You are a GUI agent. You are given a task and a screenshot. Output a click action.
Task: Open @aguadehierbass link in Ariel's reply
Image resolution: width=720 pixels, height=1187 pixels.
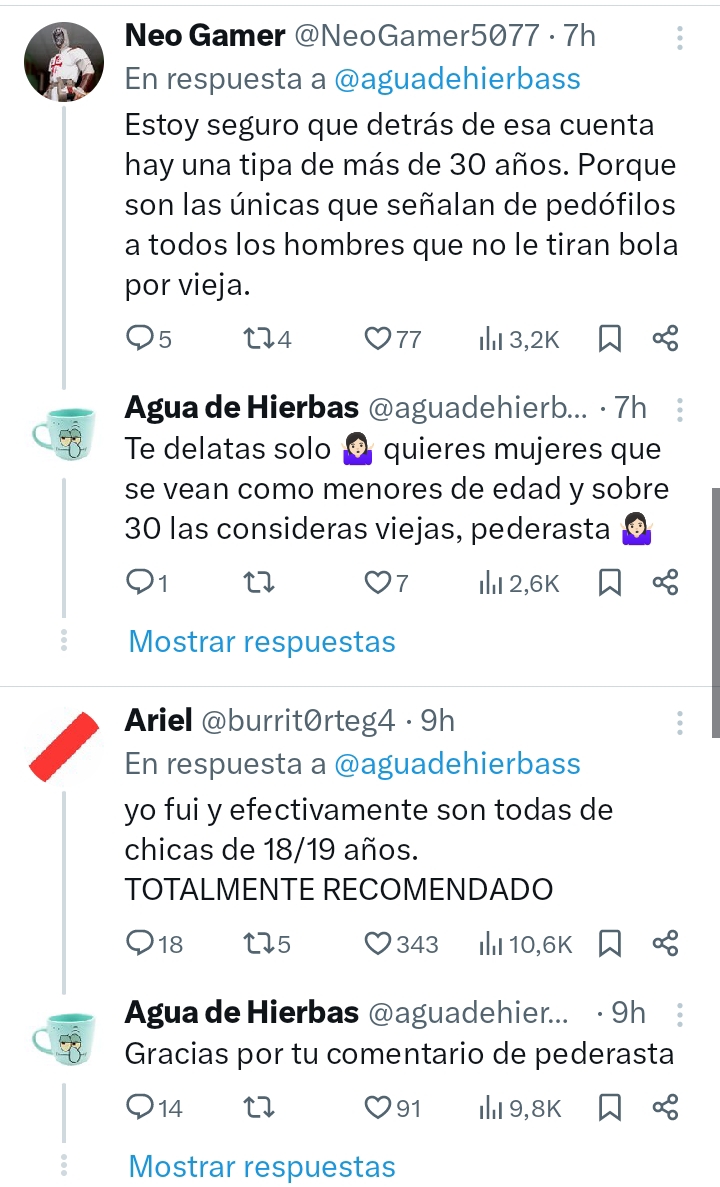[456, 764]
